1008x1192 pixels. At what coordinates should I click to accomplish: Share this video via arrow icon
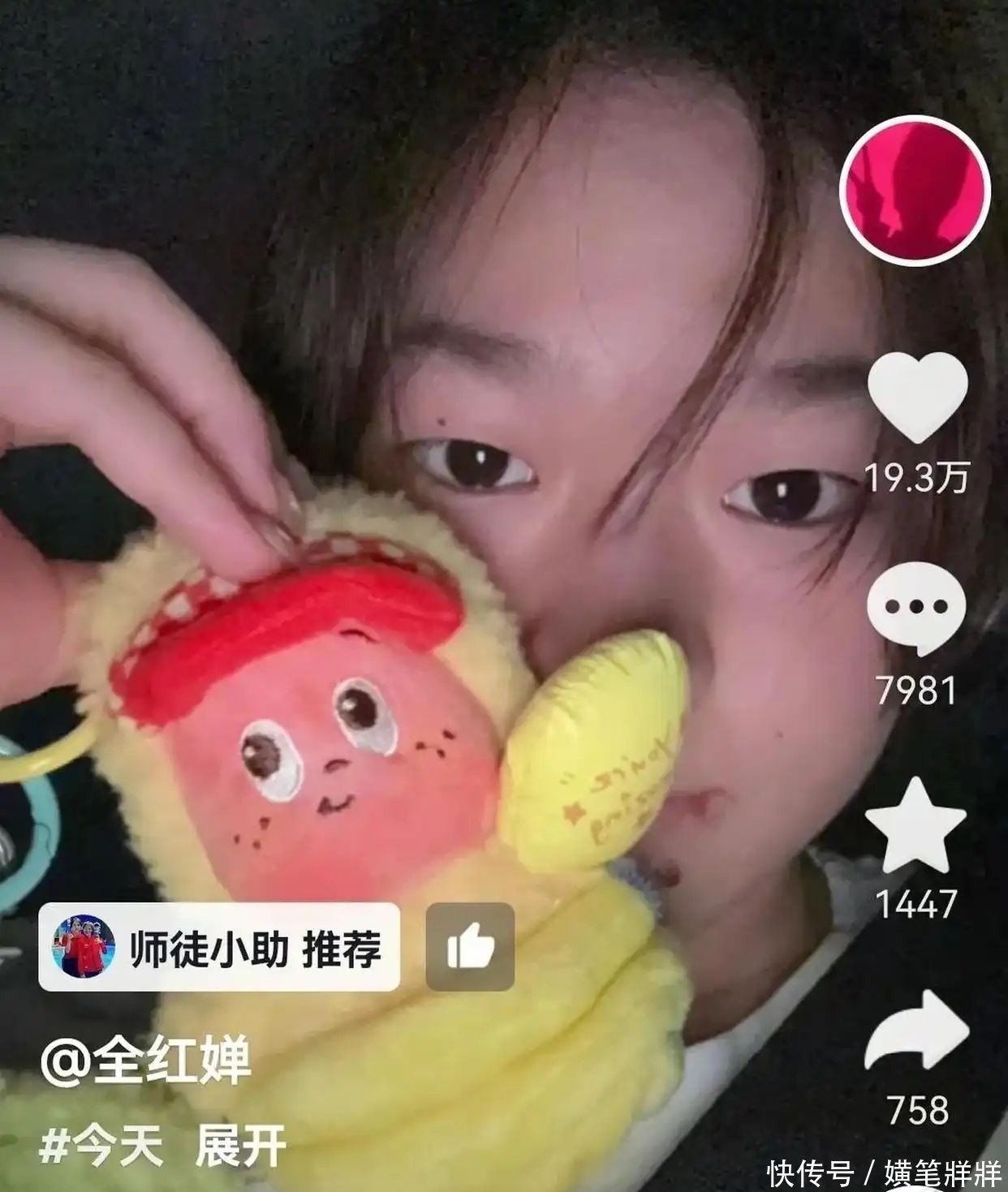click(x=917, y=1032)
